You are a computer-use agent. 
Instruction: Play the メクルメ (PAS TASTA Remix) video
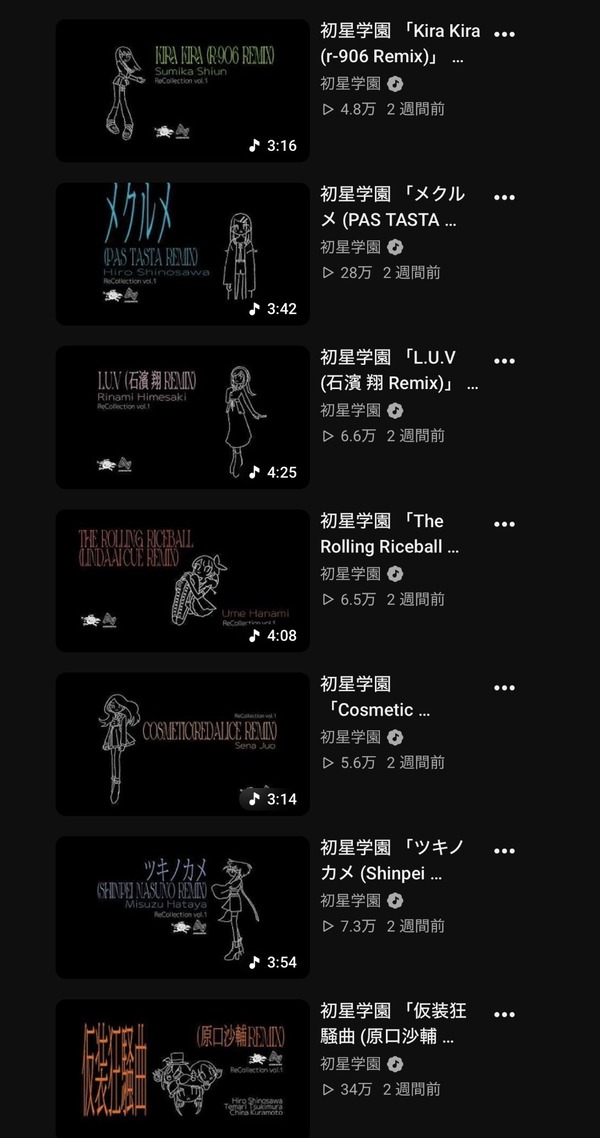click(183, 253)
